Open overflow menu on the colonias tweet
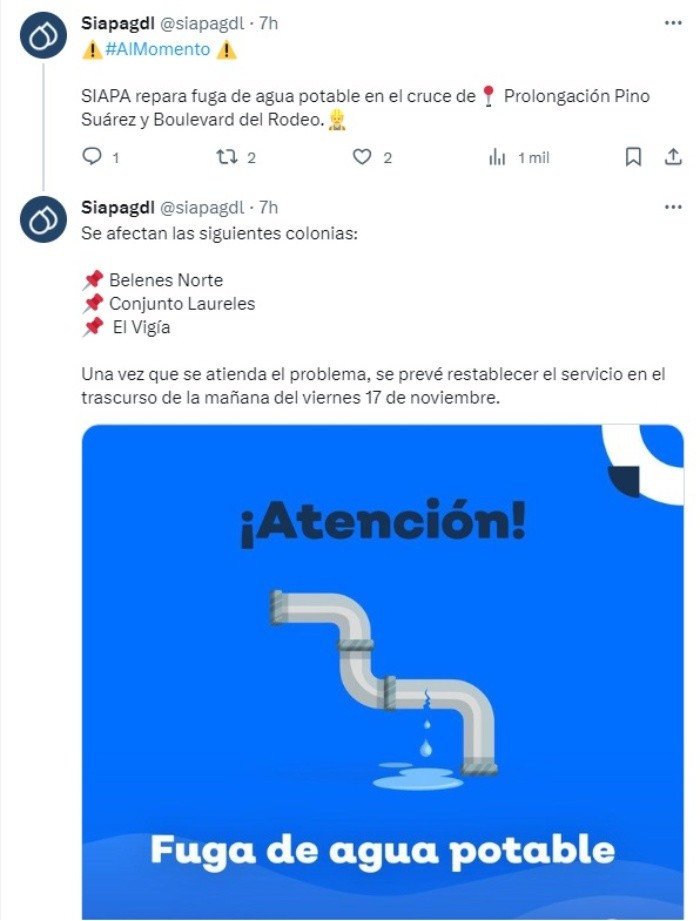Image resolution: width=700 pixels, height=921 pixels. tap(673, 207)
